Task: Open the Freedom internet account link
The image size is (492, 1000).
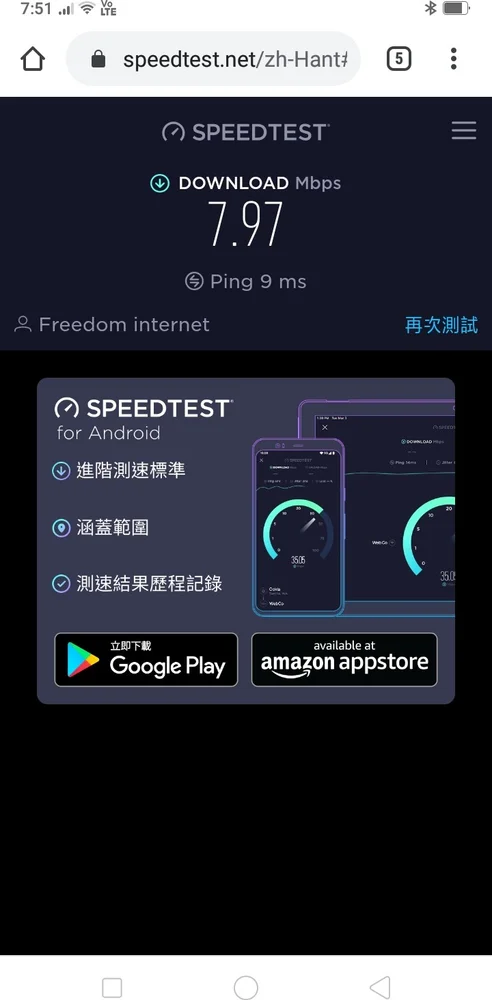Action: (112, 325)
